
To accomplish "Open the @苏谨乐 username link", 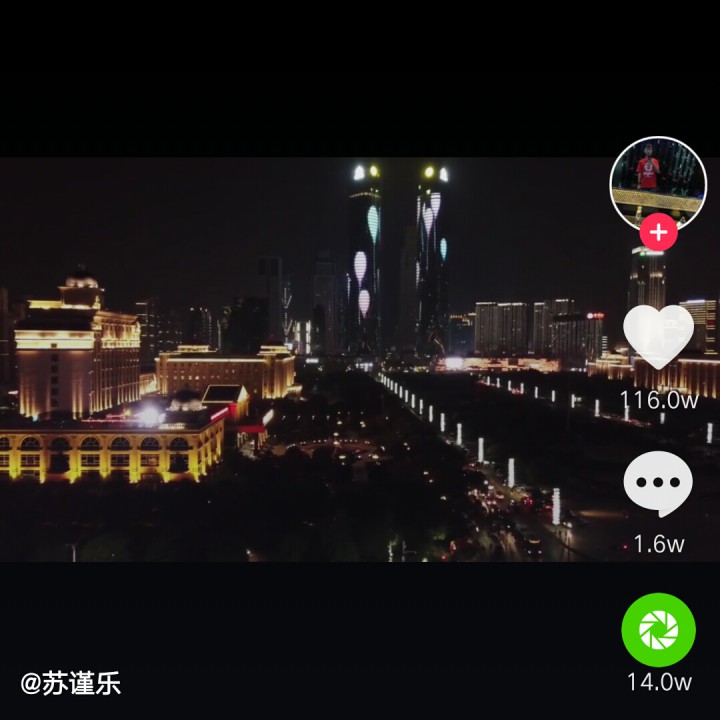I will click(x=71, y=684).
